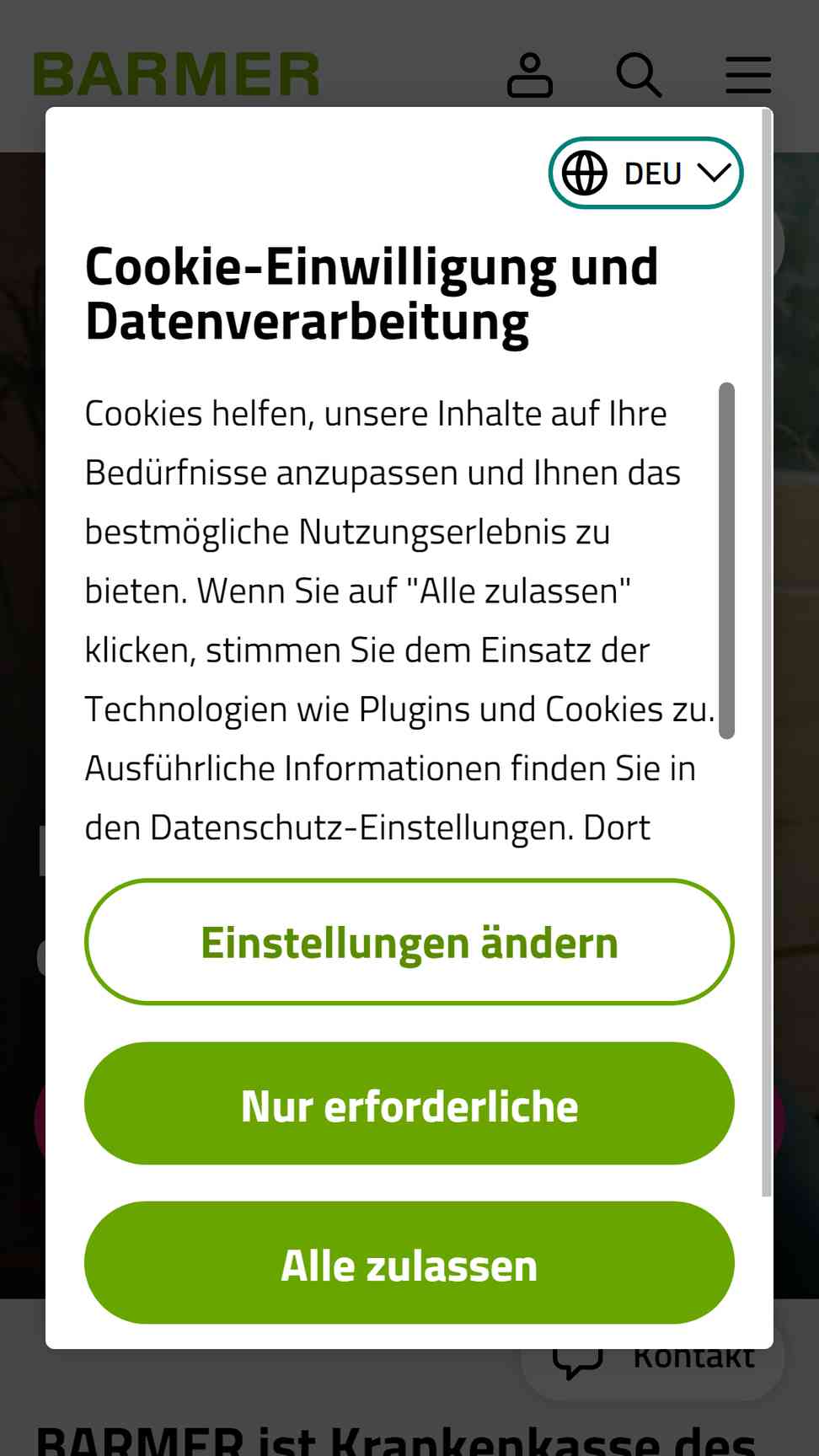Screen dimensions: 819x1456
Task: Open the search magnifier icon
Action: (x=639, y=75)
